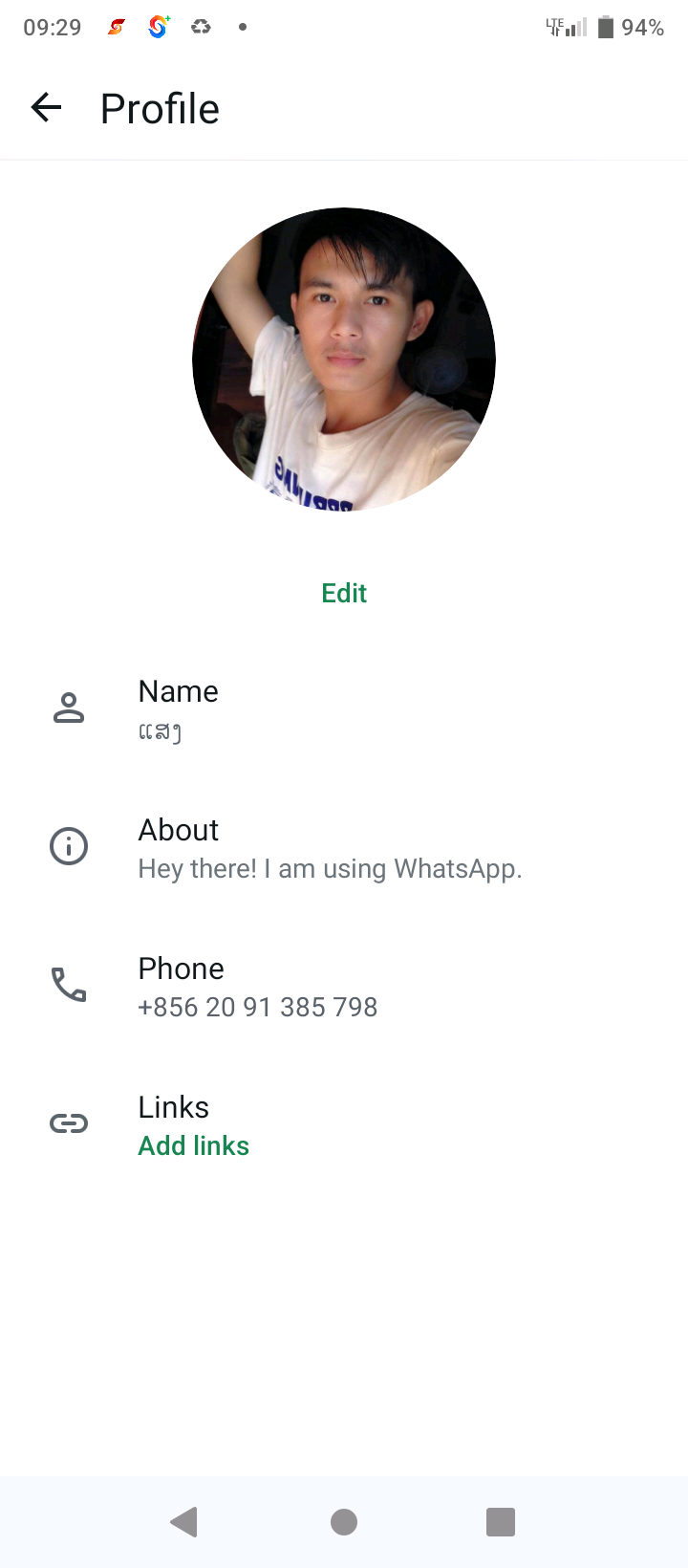Open the profile photo
The height and width of the screenshot is (1568, 688).
pyautogui.click(x=344, y=359)
